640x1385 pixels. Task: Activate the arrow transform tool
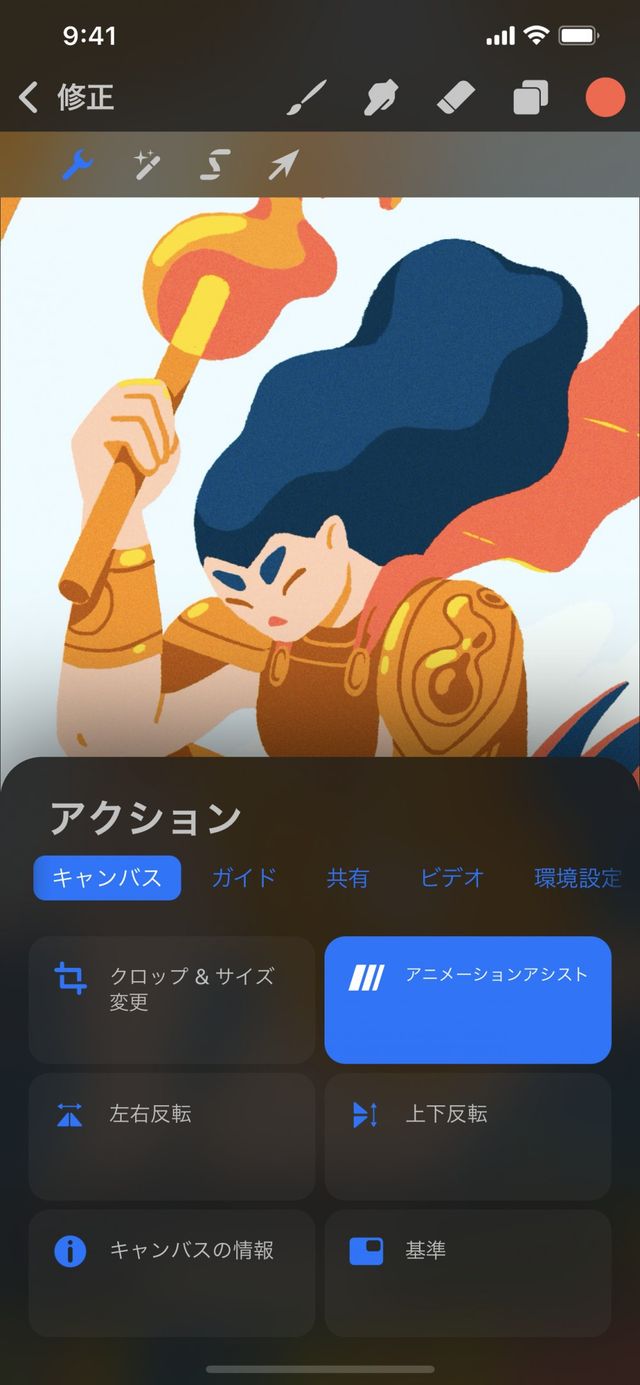(283, 165)
